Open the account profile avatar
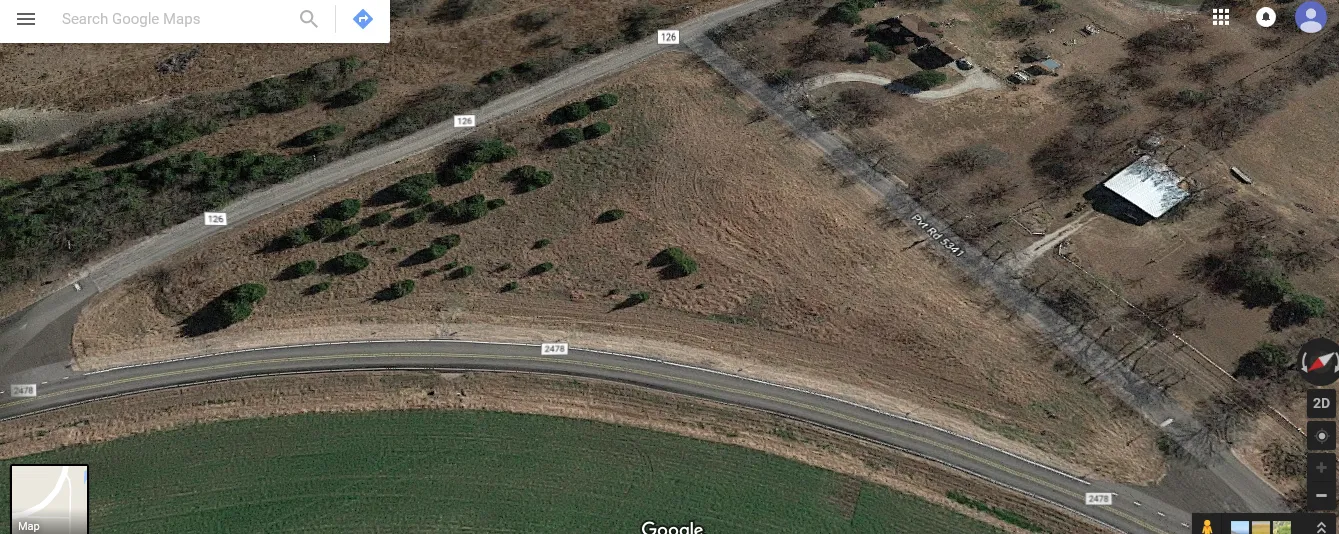 click(1310, 17)
